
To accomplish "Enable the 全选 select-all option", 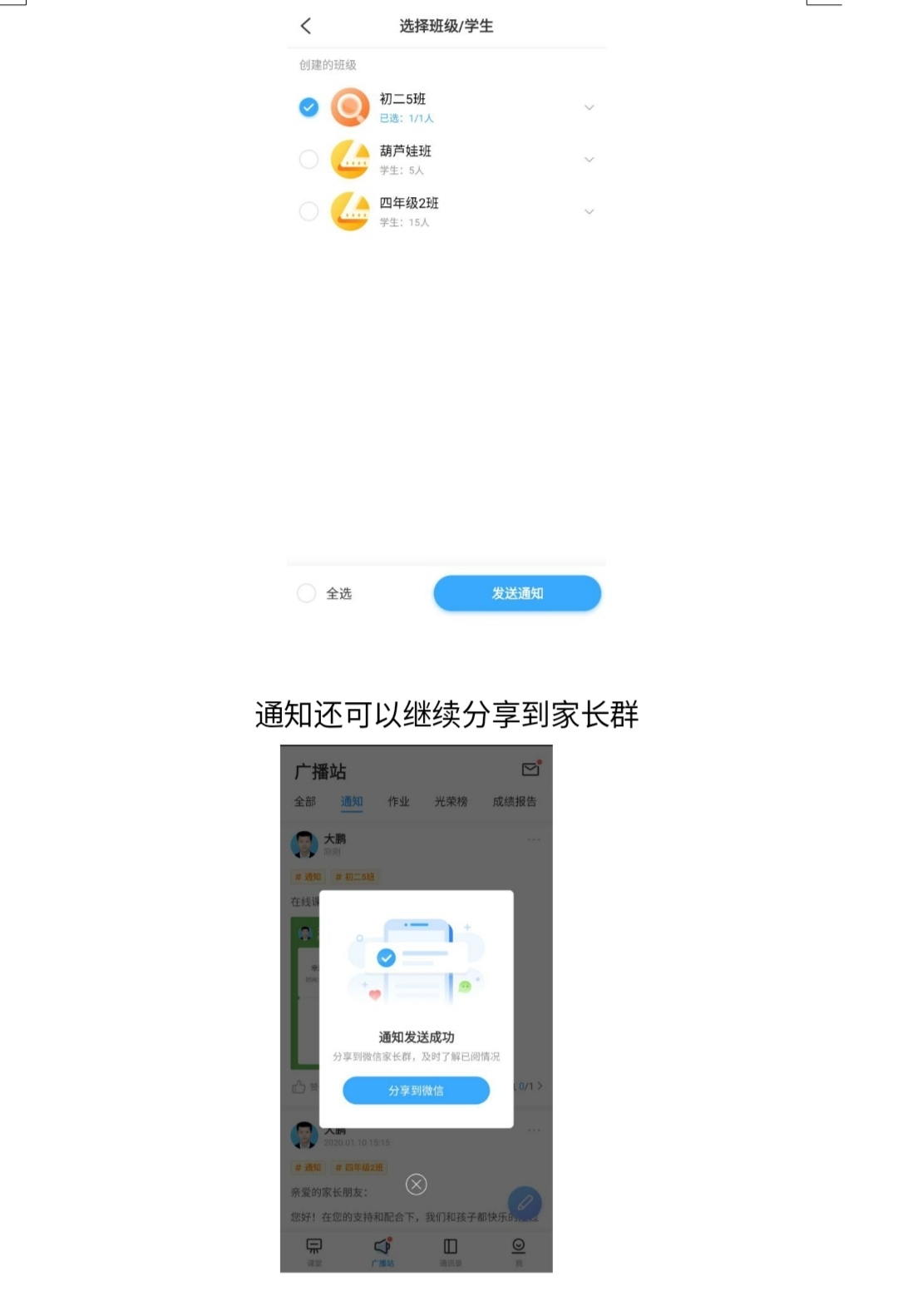I will pos(307,593).
